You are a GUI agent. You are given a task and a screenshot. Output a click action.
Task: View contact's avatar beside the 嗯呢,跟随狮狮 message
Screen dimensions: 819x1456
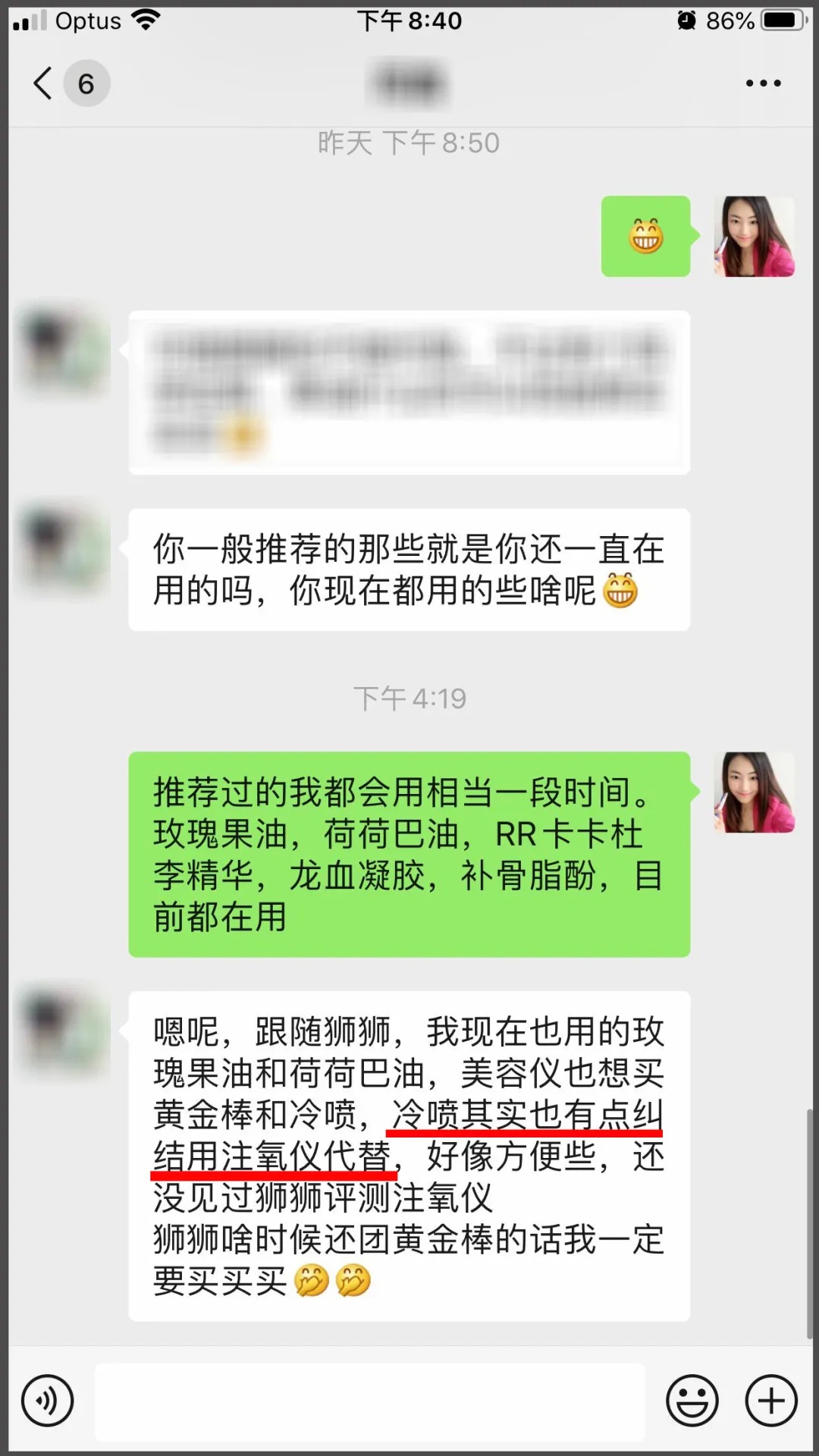(x=64, y=1031)
